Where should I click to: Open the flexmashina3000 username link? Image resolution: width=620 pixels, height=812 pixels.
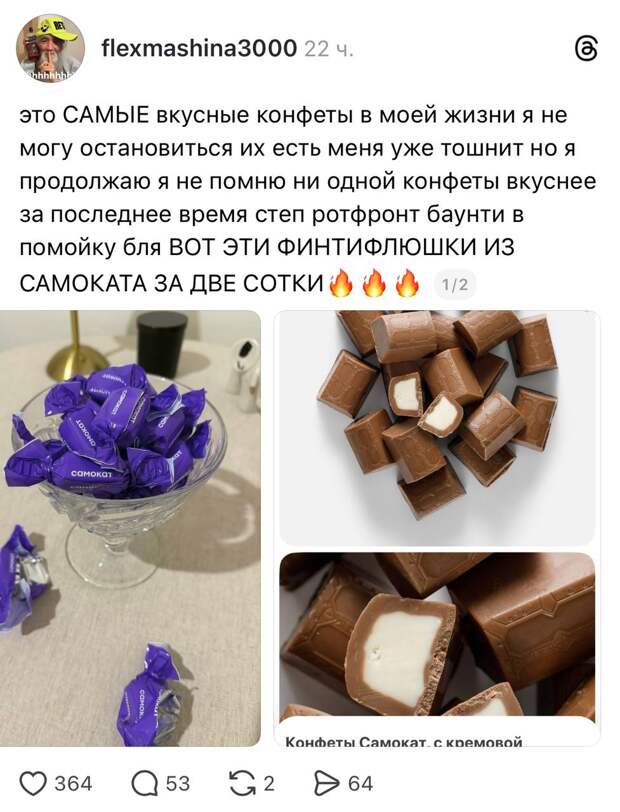(199, 48)
